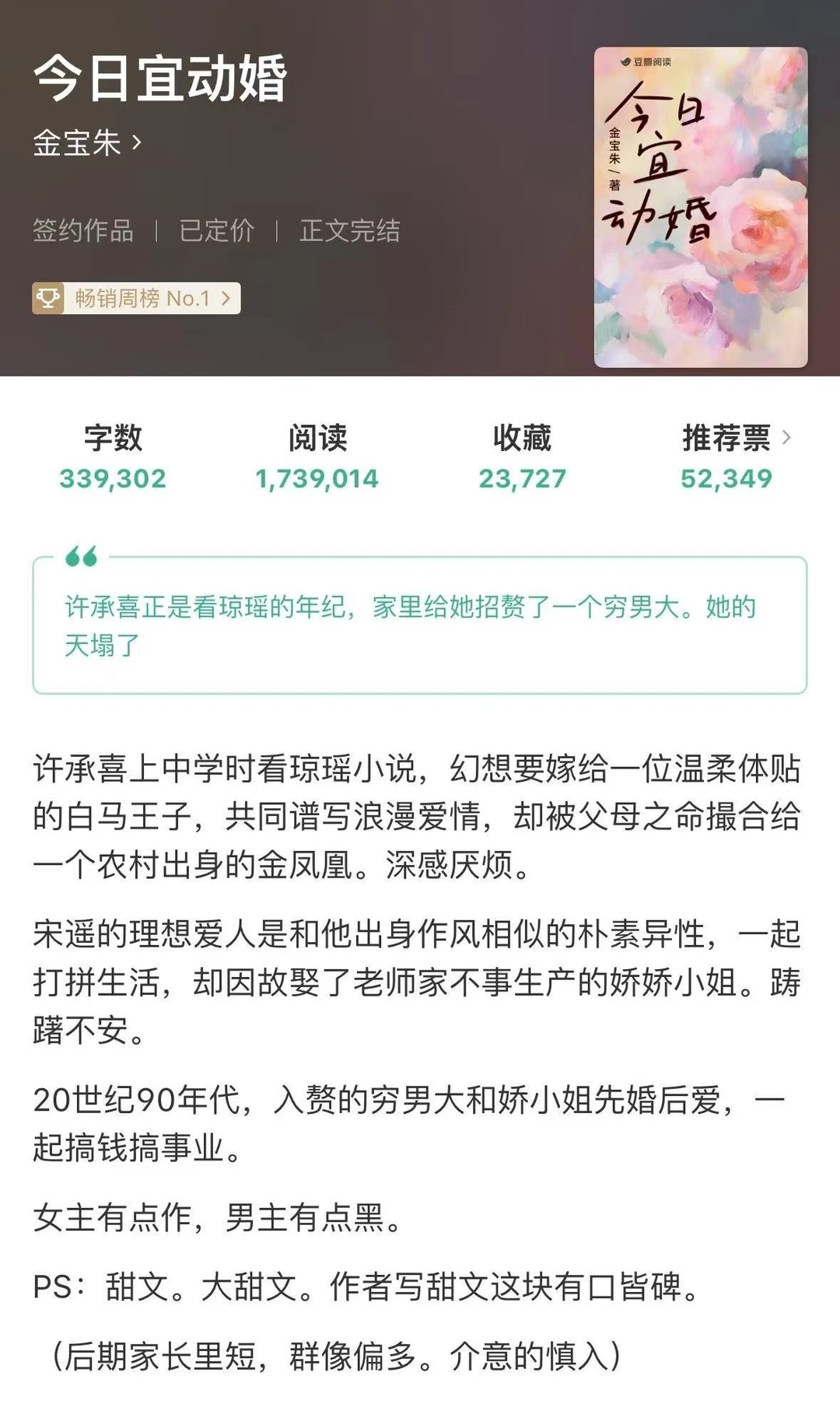Viewport: 840px width, 1411px height.
Task: Open recommendation details with the 推荐票 chevron
Action: point(788,436)
